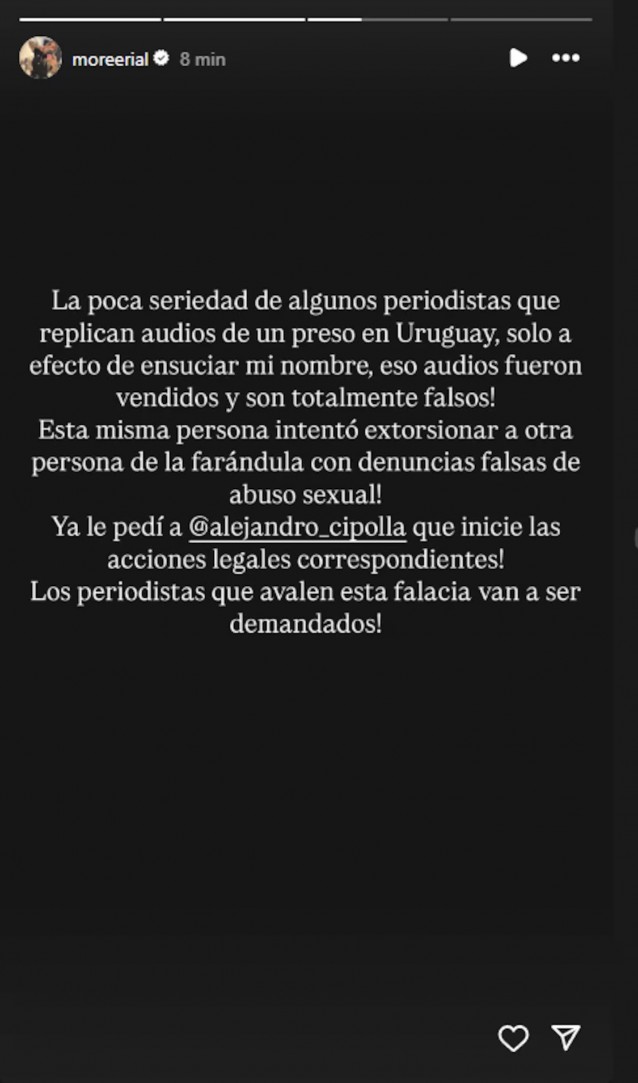Share the story via paper plane
The width and height of the screenshot is (638, 1083).
click(567, 1037)
